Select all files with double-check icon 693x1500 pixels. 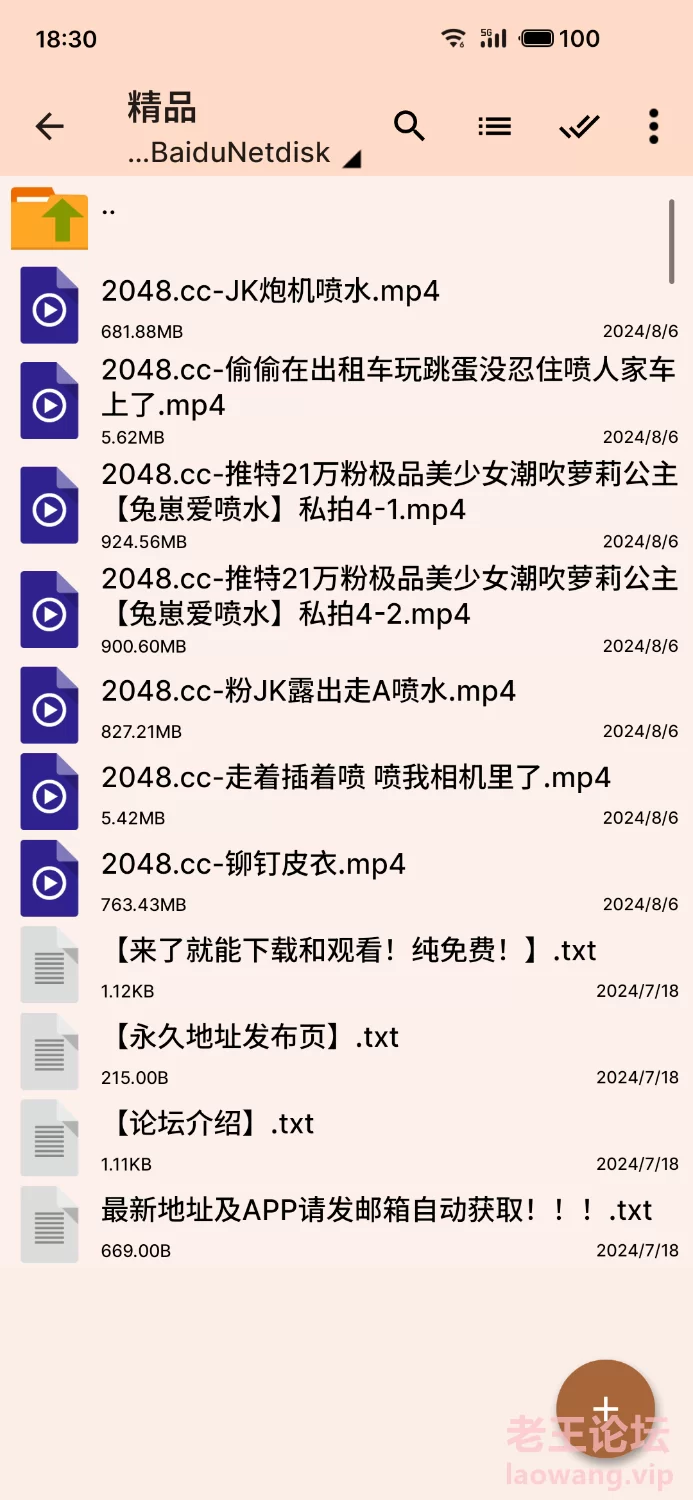click(x=579, y=127)
